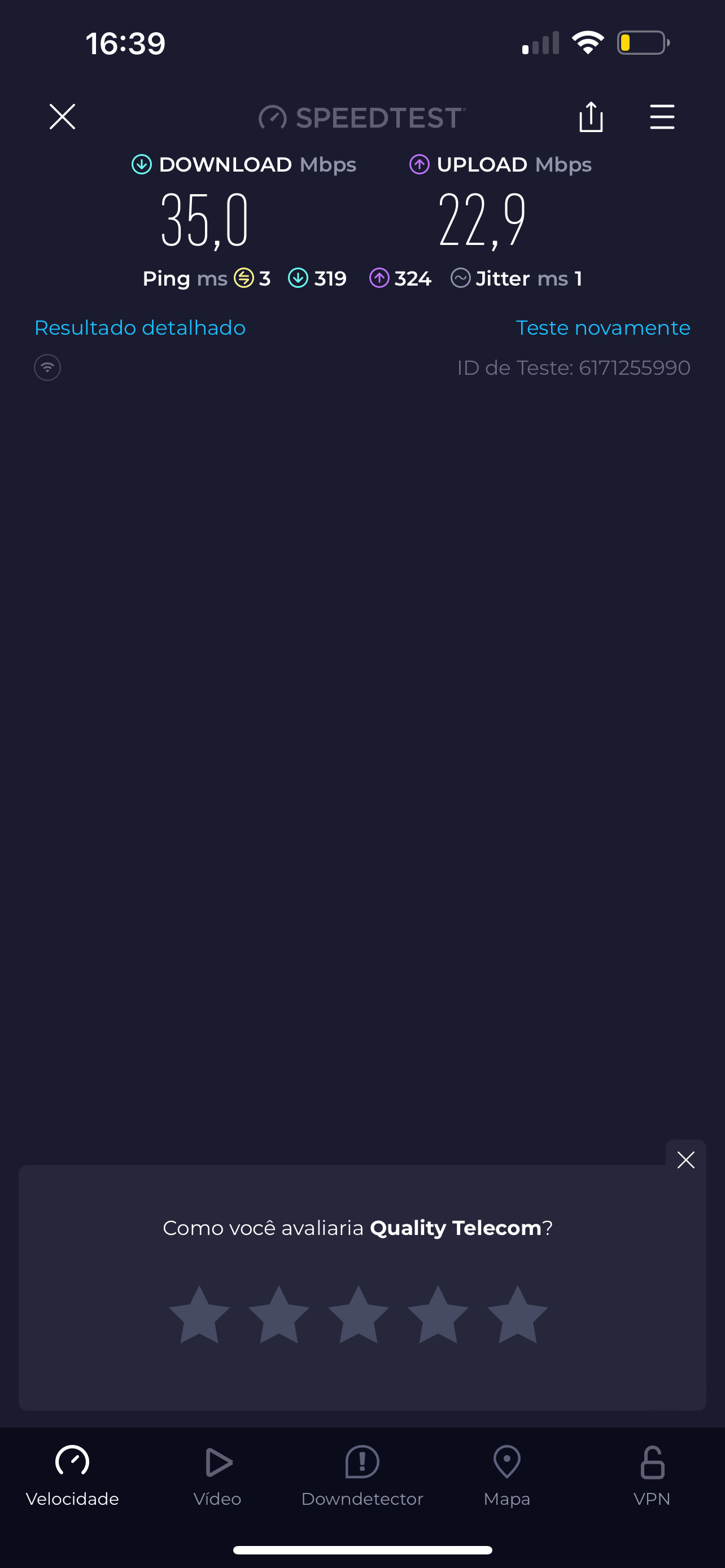Give Quality Telecom five stars

pos(517,1315)
